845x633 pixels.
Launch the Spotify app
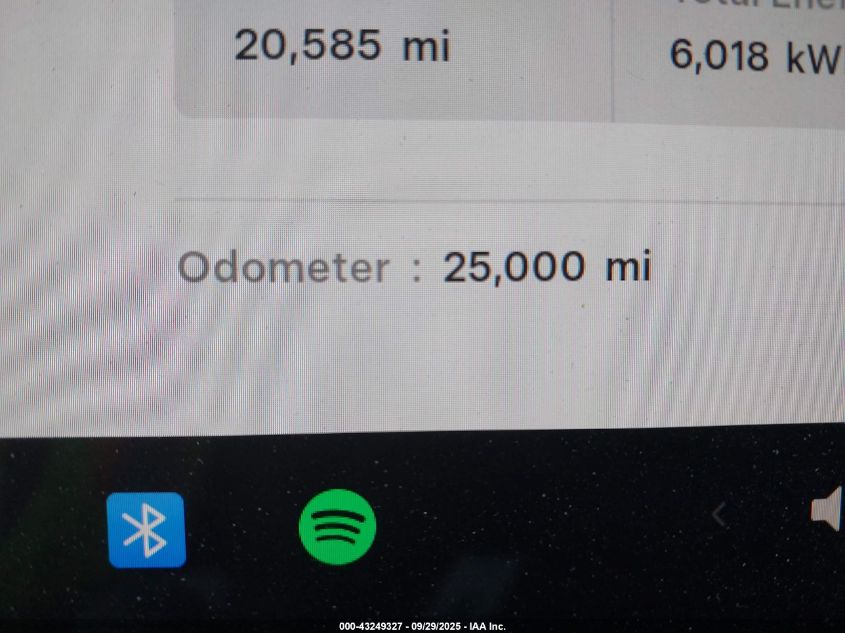(337, 526)
